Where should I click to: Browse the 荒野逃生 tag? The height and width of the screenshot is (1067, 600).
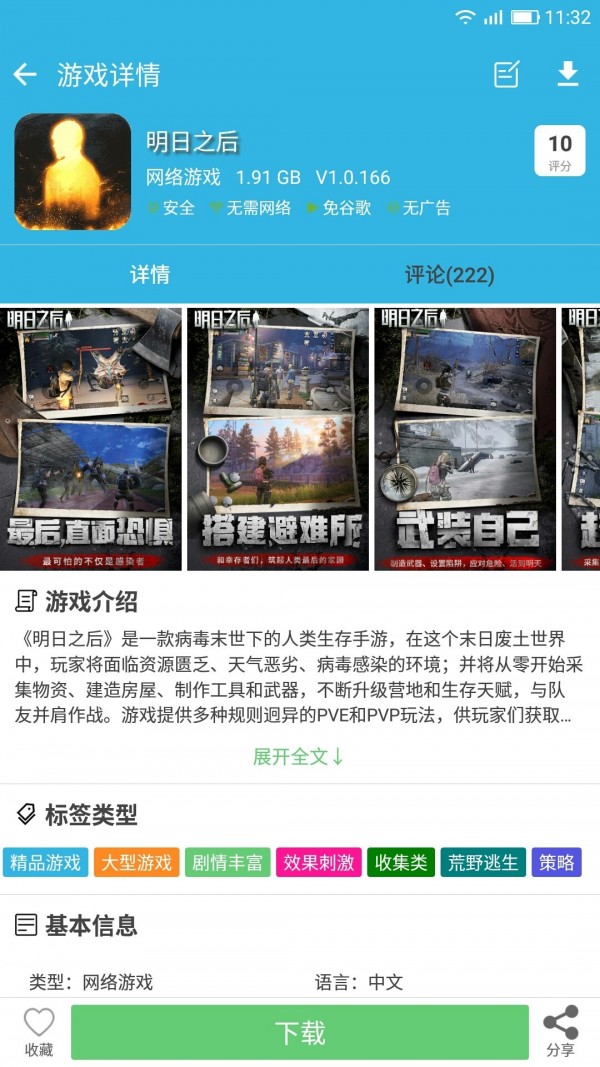pos(483,863)
